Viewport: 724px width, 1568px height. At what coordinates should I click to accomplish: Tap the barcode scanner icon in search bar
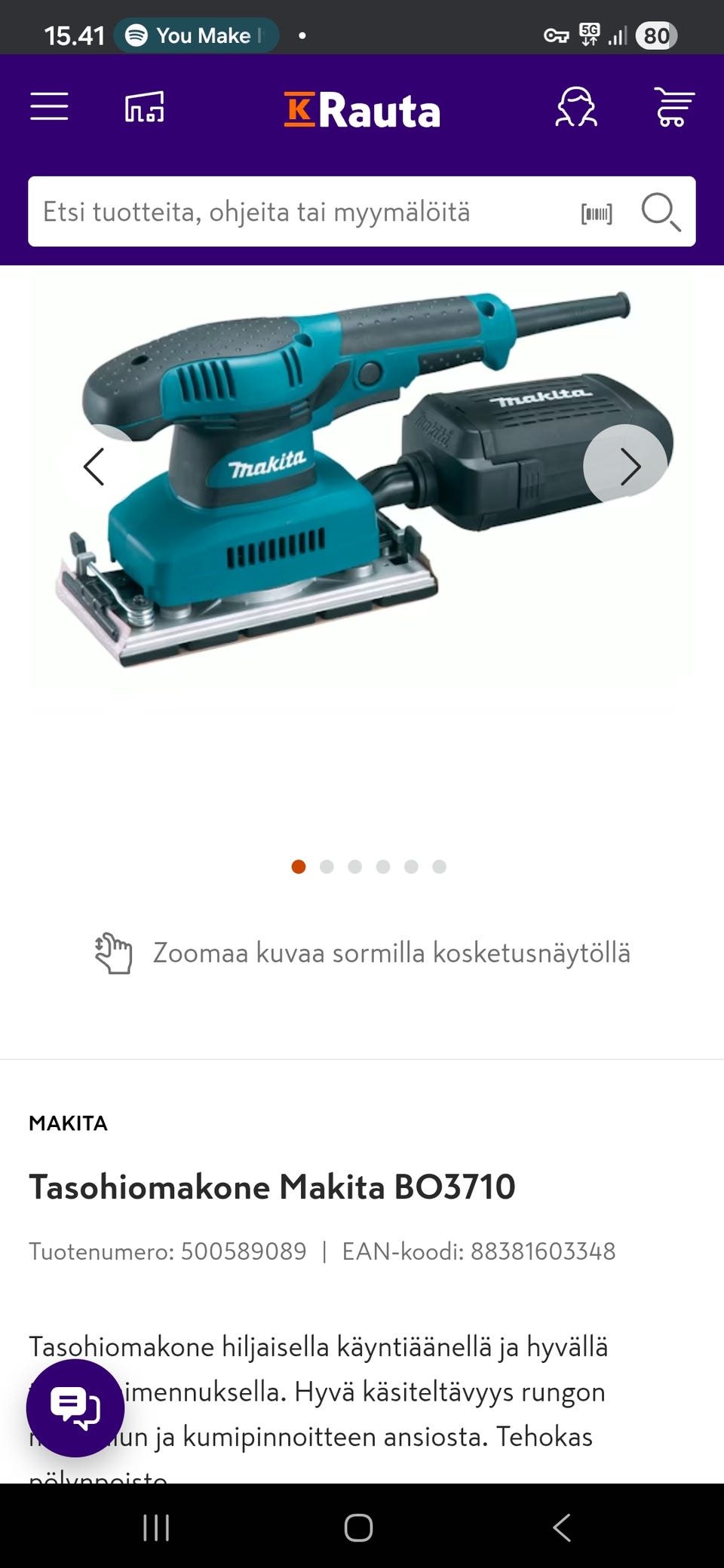pos(596,212)
